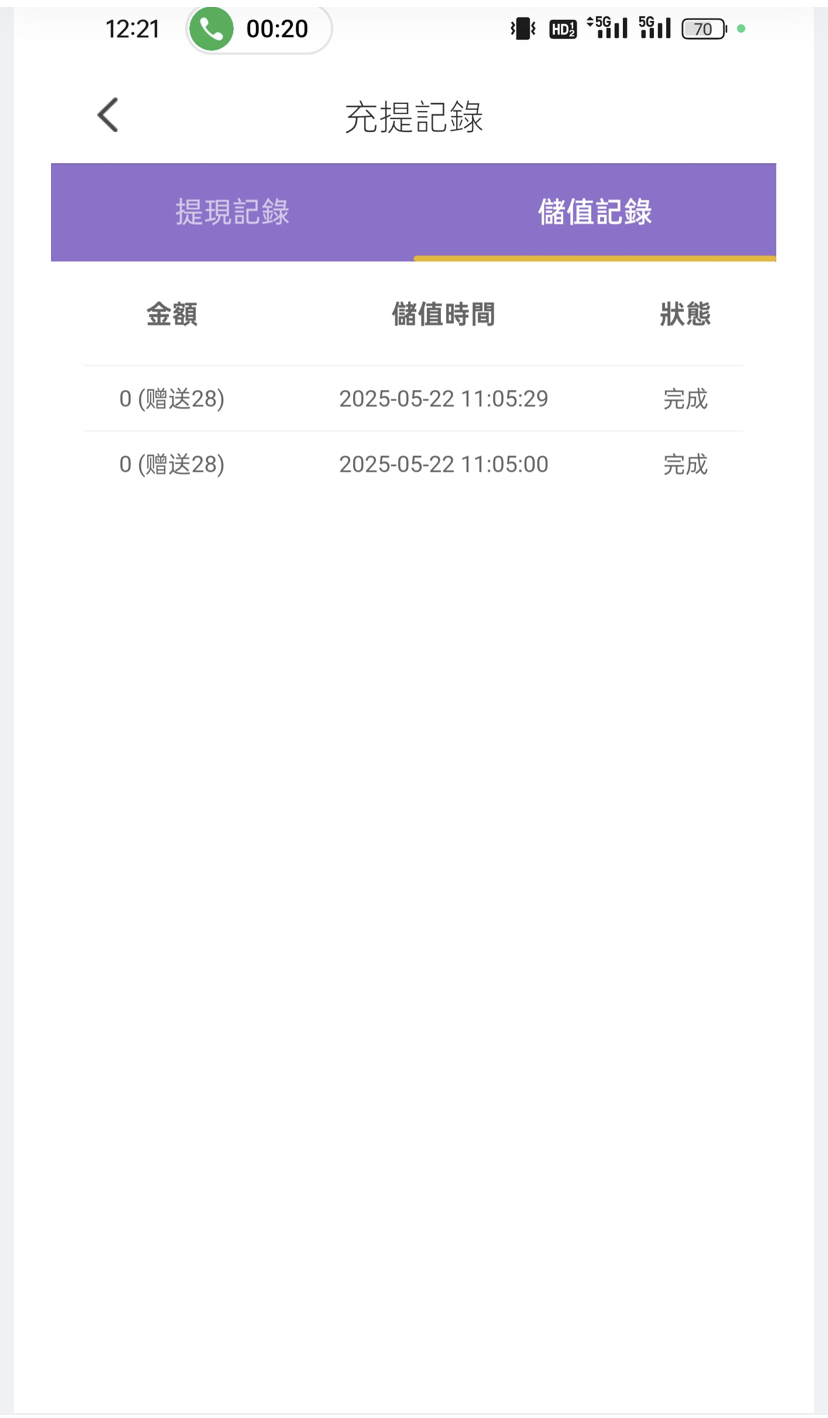Select the 儲值記錄 tab
This screenshot has width=828, height=1418.
click(595, 212)
